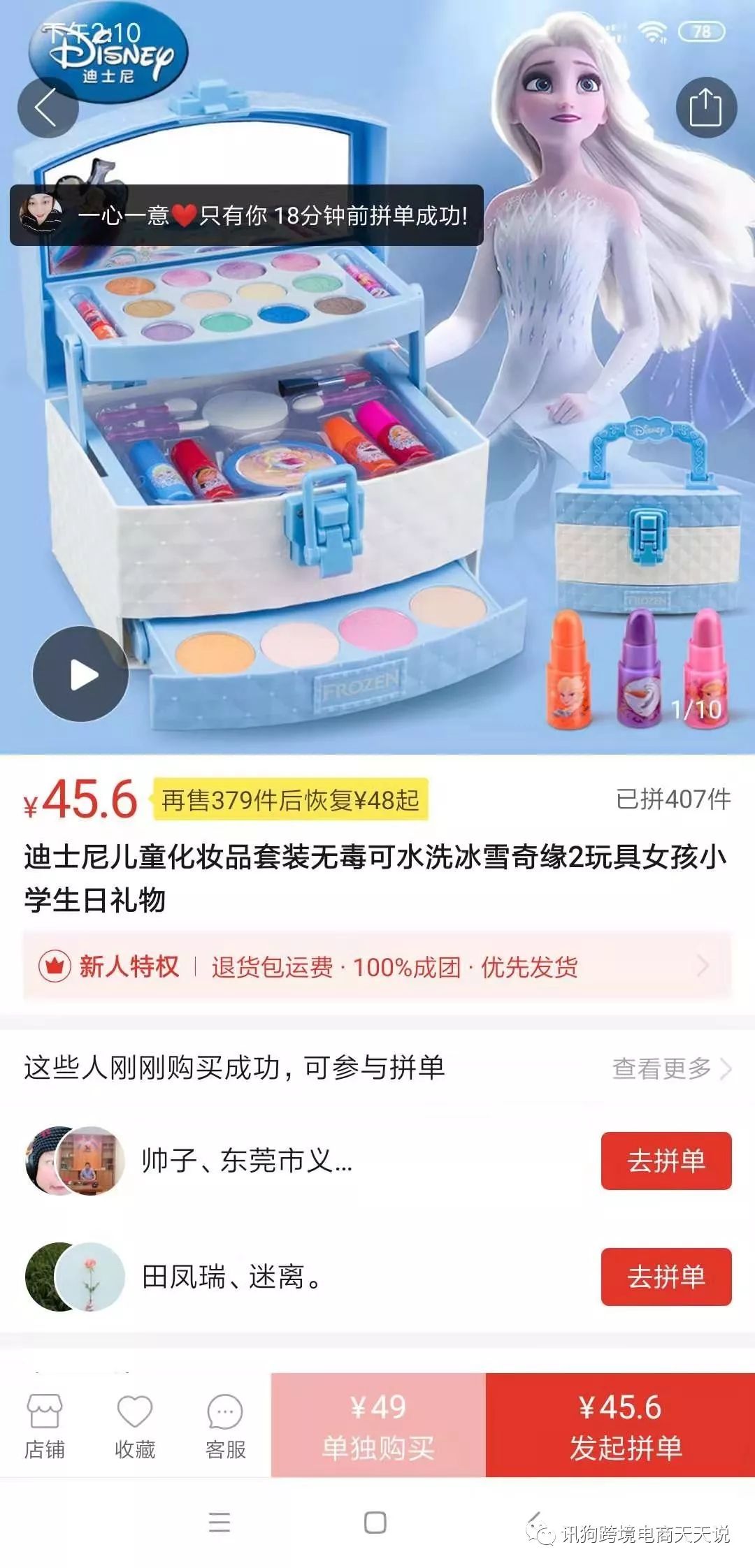Share this Disney makeup set listing
The image size is (755, 1568).
pos(705,108)
